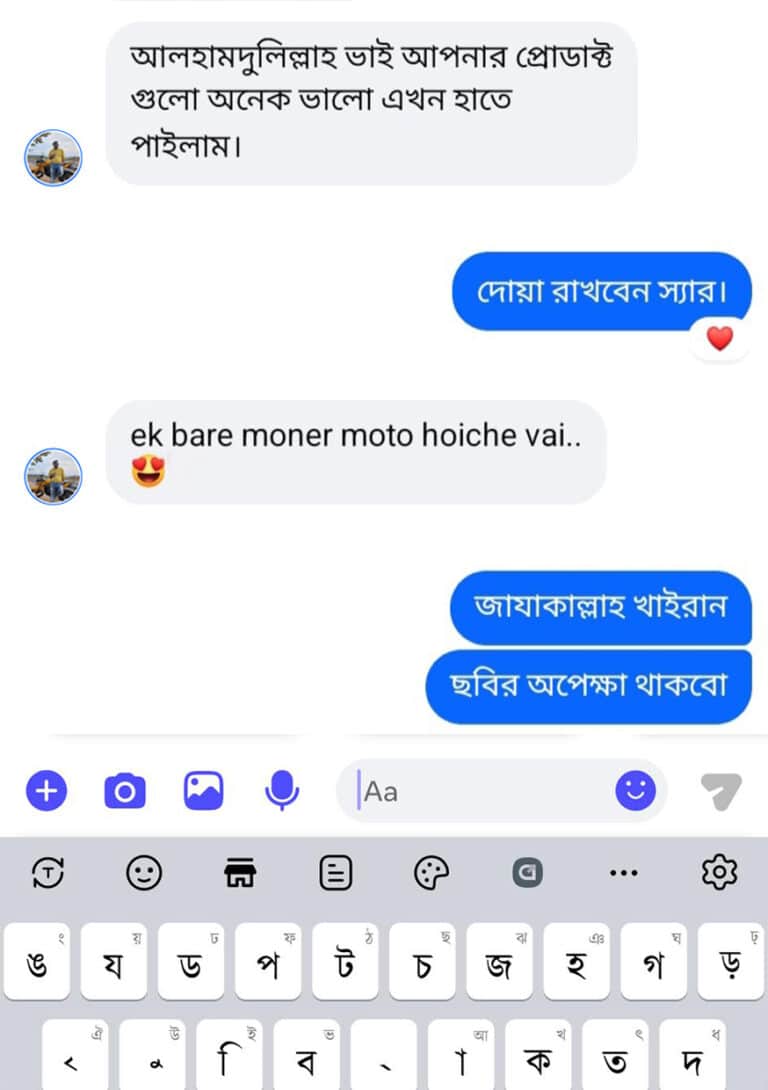The width and height of the screenshot is (768, 1090).
Task: Type the letter প on keyboard
Action: click(268, 966)
